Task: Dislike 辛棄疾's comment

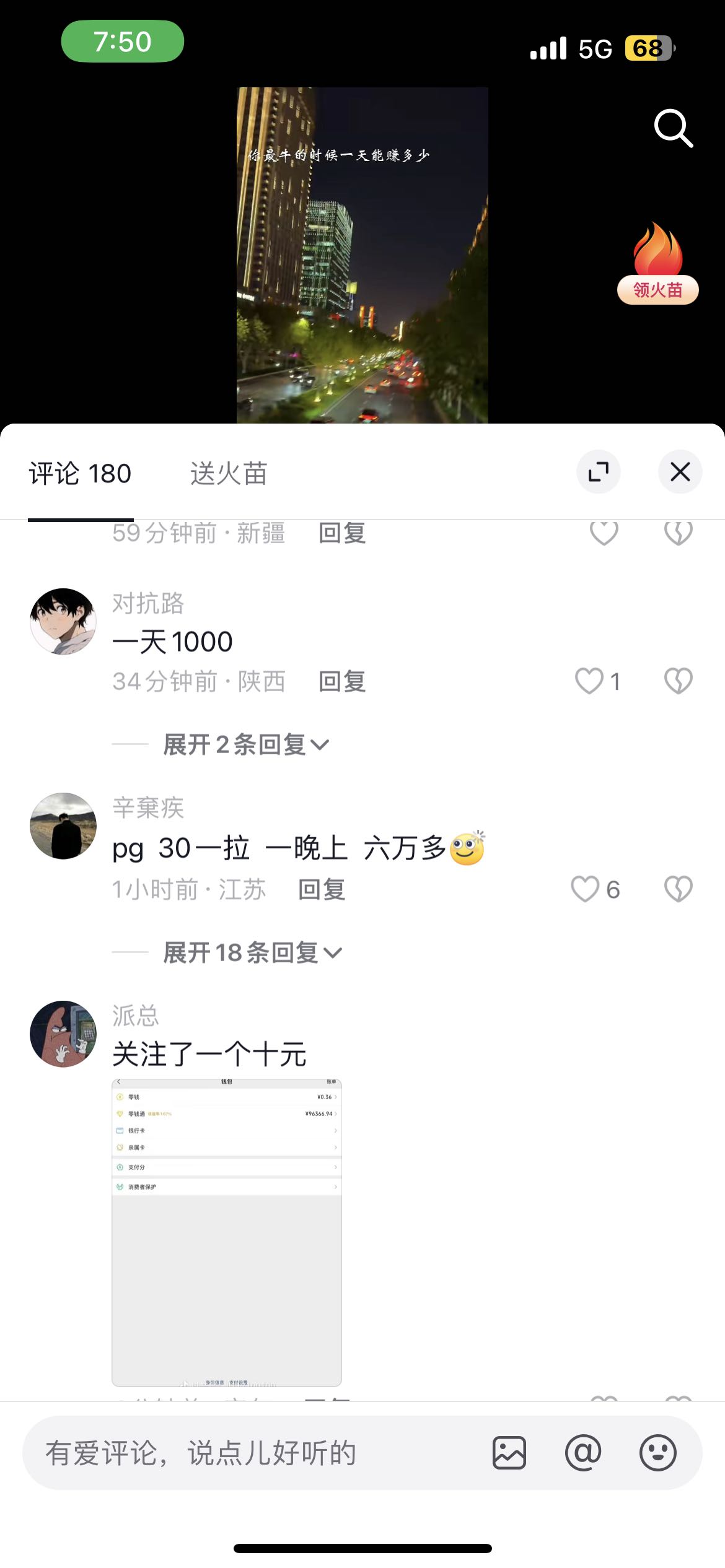Action: (x=678, y=889)
